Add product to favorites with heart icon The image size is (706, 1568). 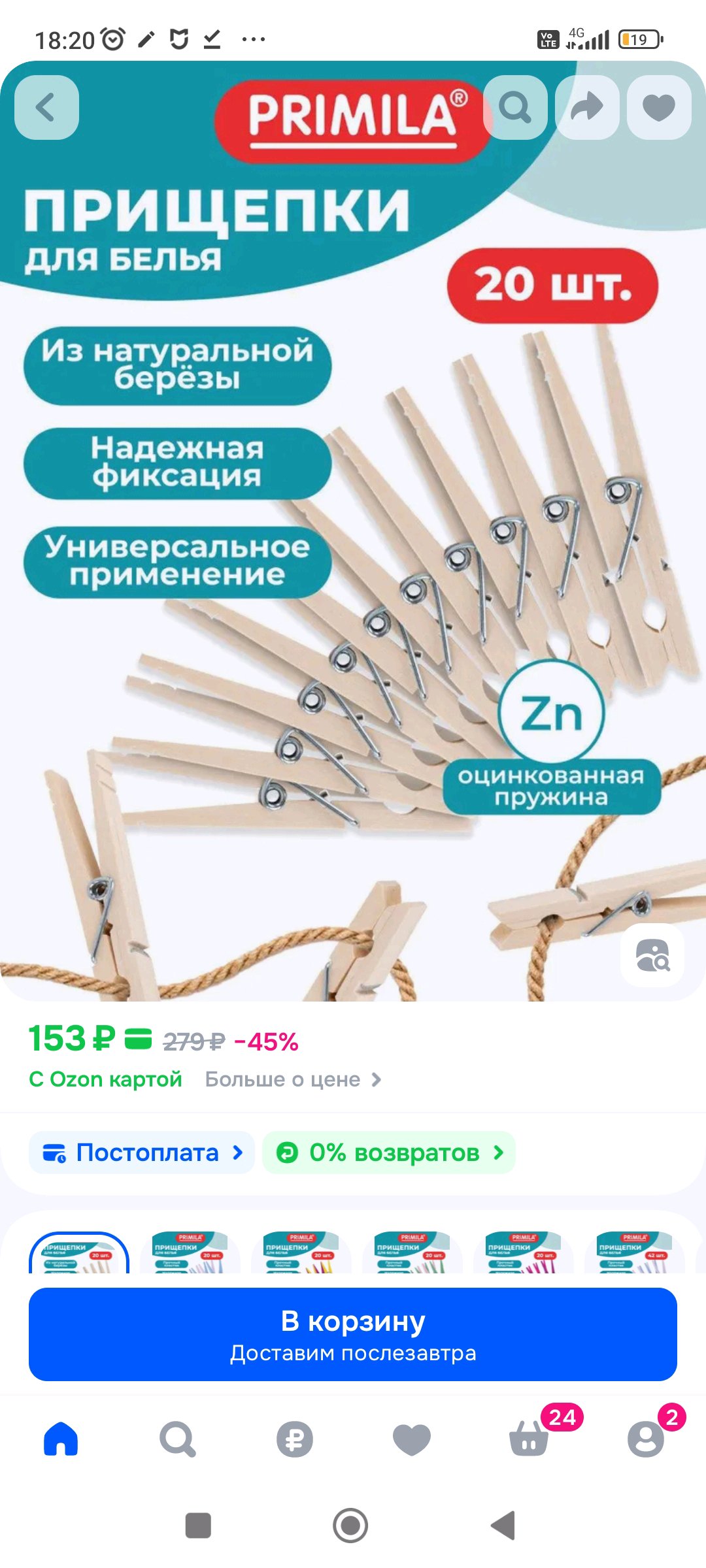pyautogui.click(x=659, y=108)
